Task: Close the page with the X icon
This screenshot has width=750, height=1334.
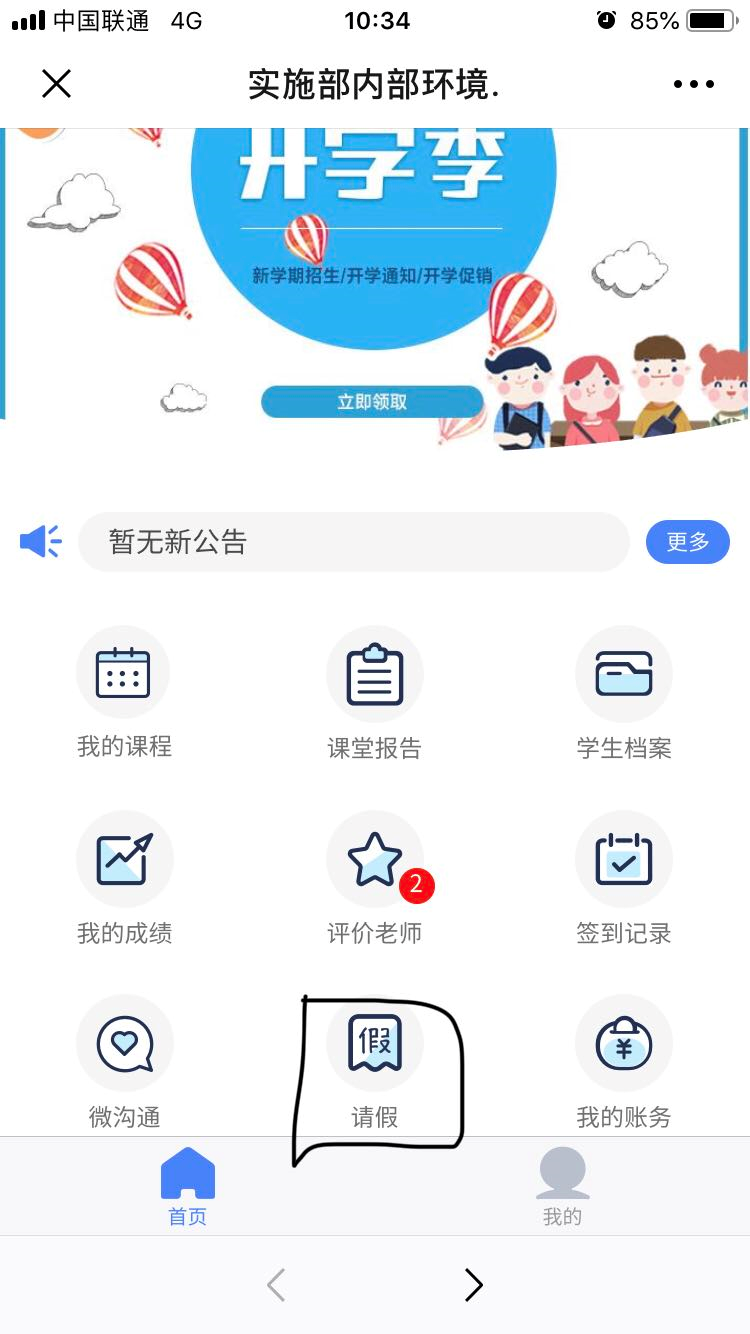Action: coord(57,84)
